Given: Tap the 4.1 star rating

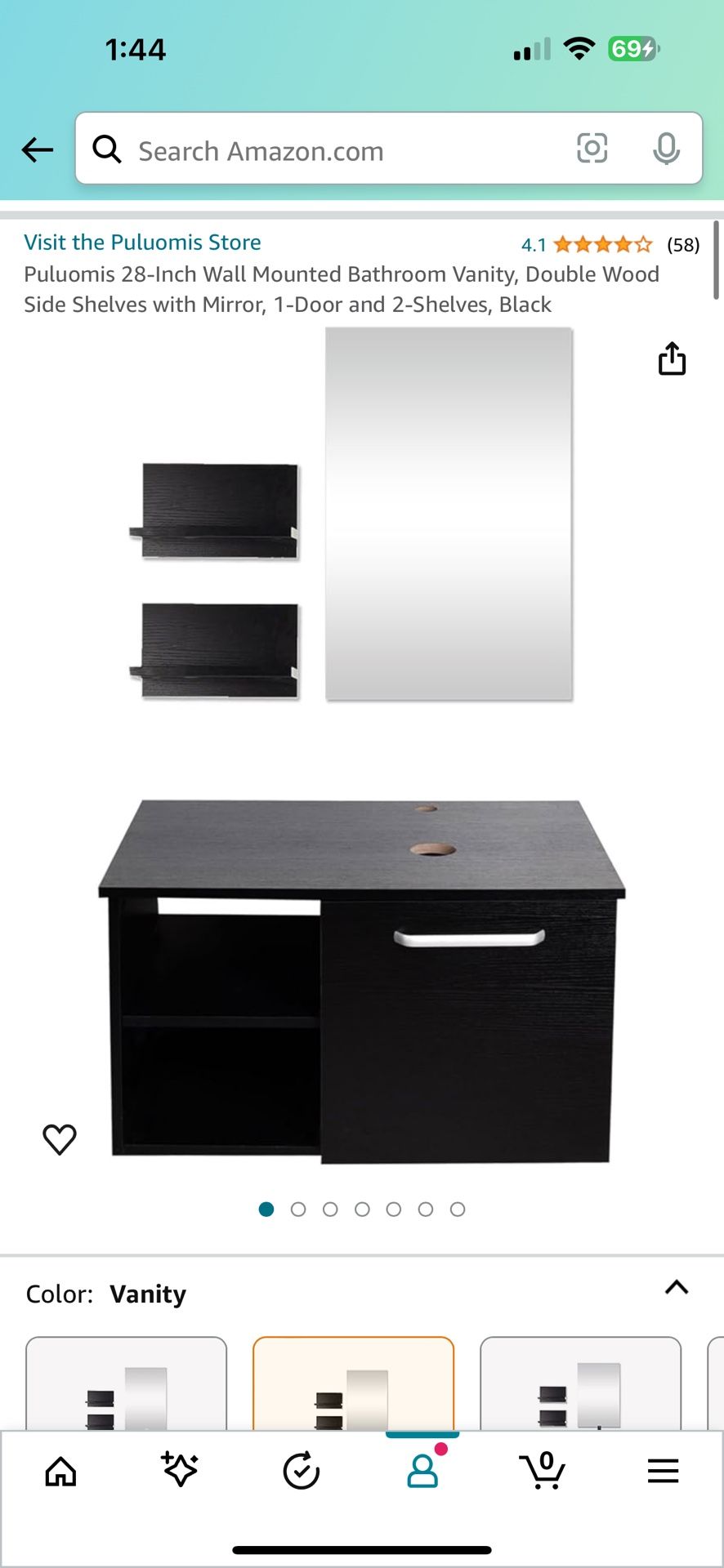Looking at the screenshot, I should pos(533,245).
